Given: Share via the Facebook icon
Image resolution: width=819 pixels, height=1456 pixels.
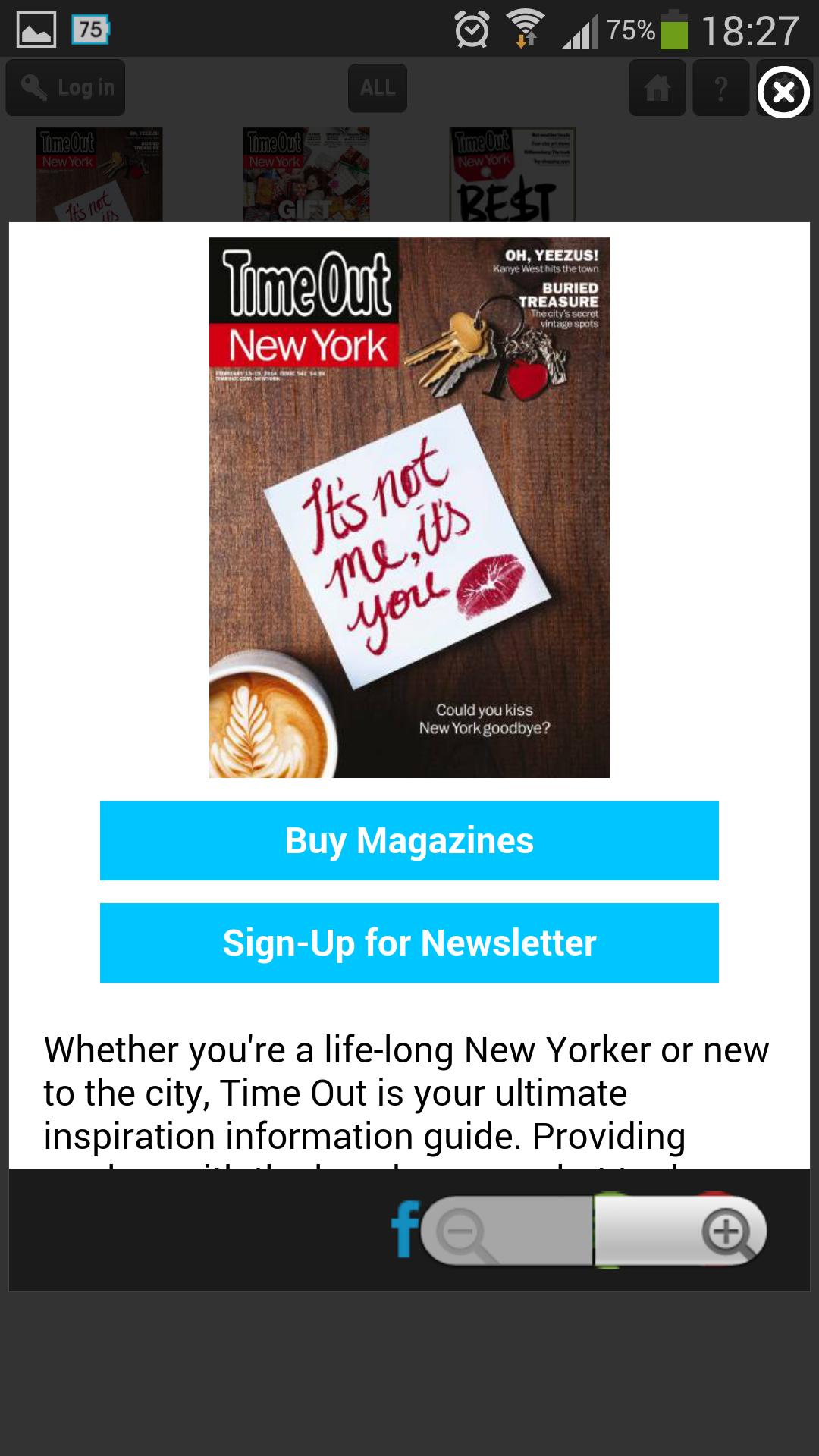Looking at the screenshot, I should tap(404, 1229).
